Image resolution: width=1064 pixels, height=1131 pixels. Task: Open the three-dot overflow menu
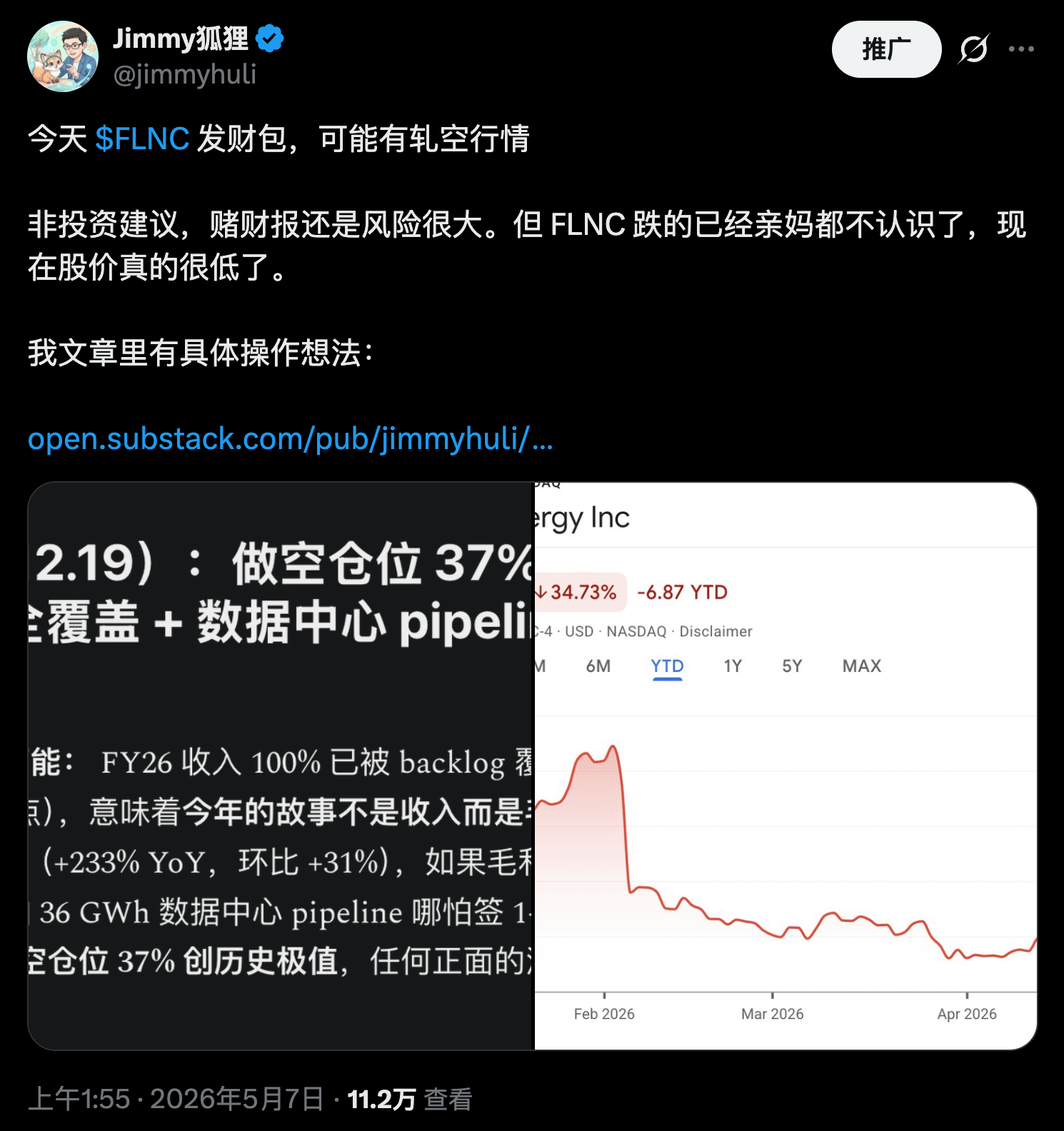point(1021,49)
